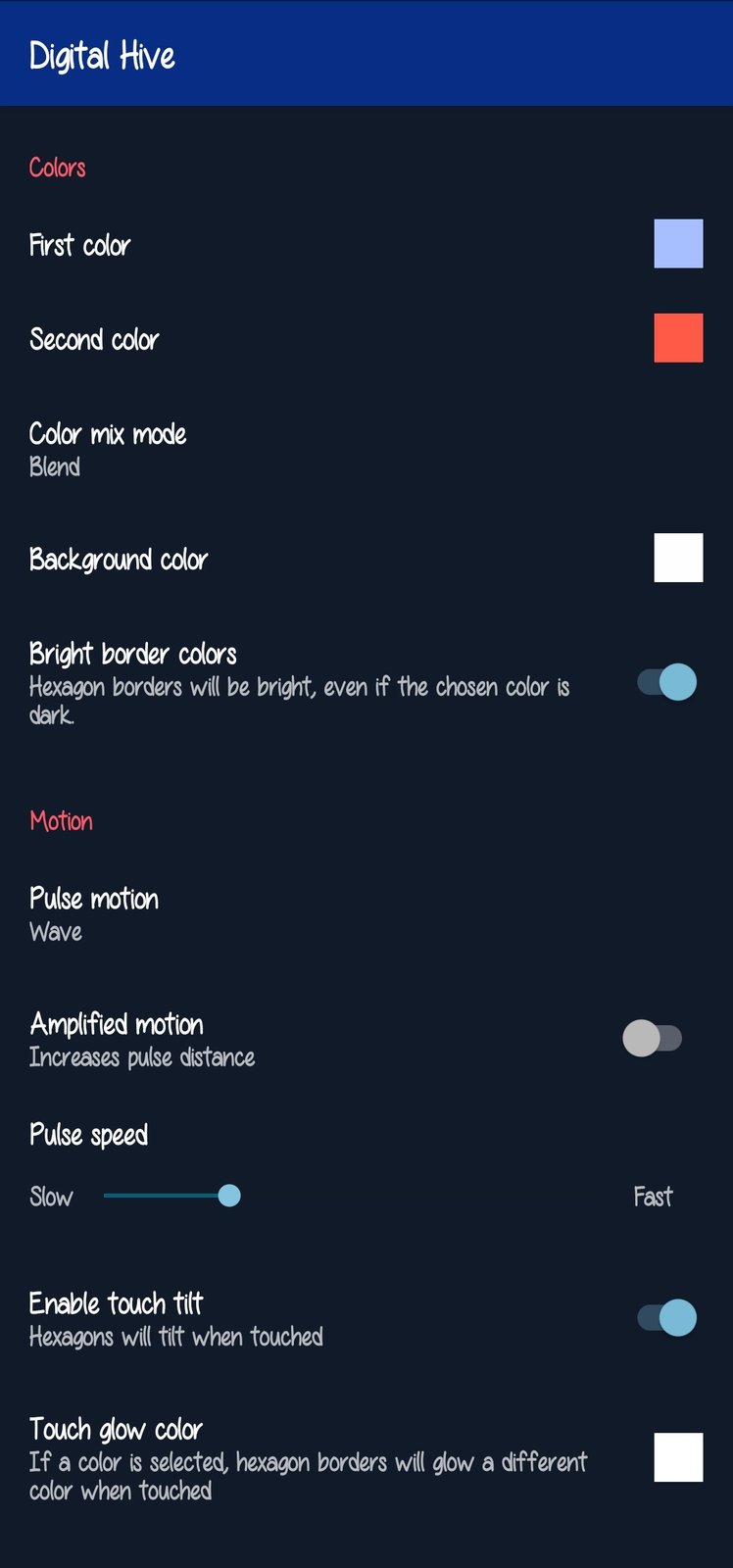The width and height of the screenshot is (733, 1568).
Task: Enable Amplified motion
Action: [x=653, y=1038]
